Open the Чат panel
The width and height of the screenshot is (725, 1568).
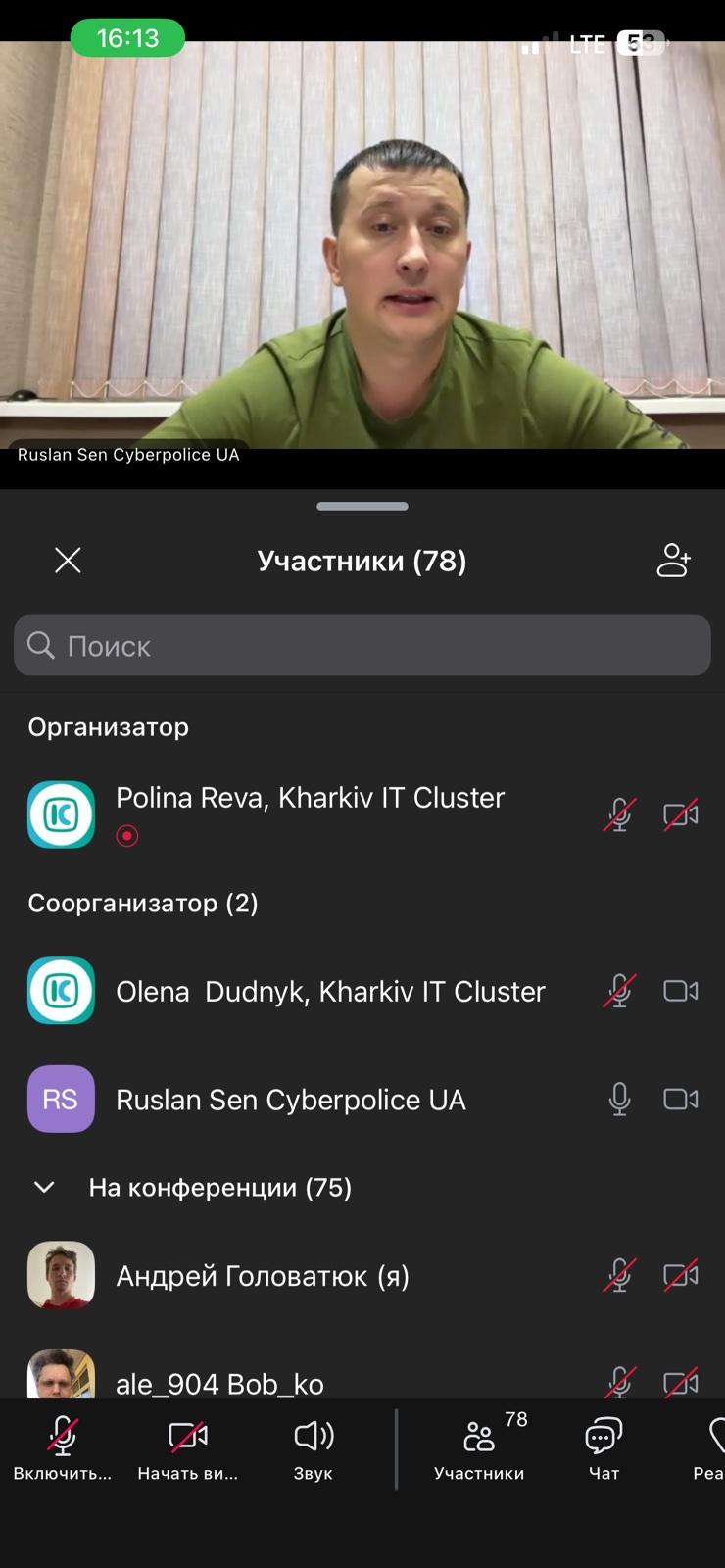[x=604, y=1448]
